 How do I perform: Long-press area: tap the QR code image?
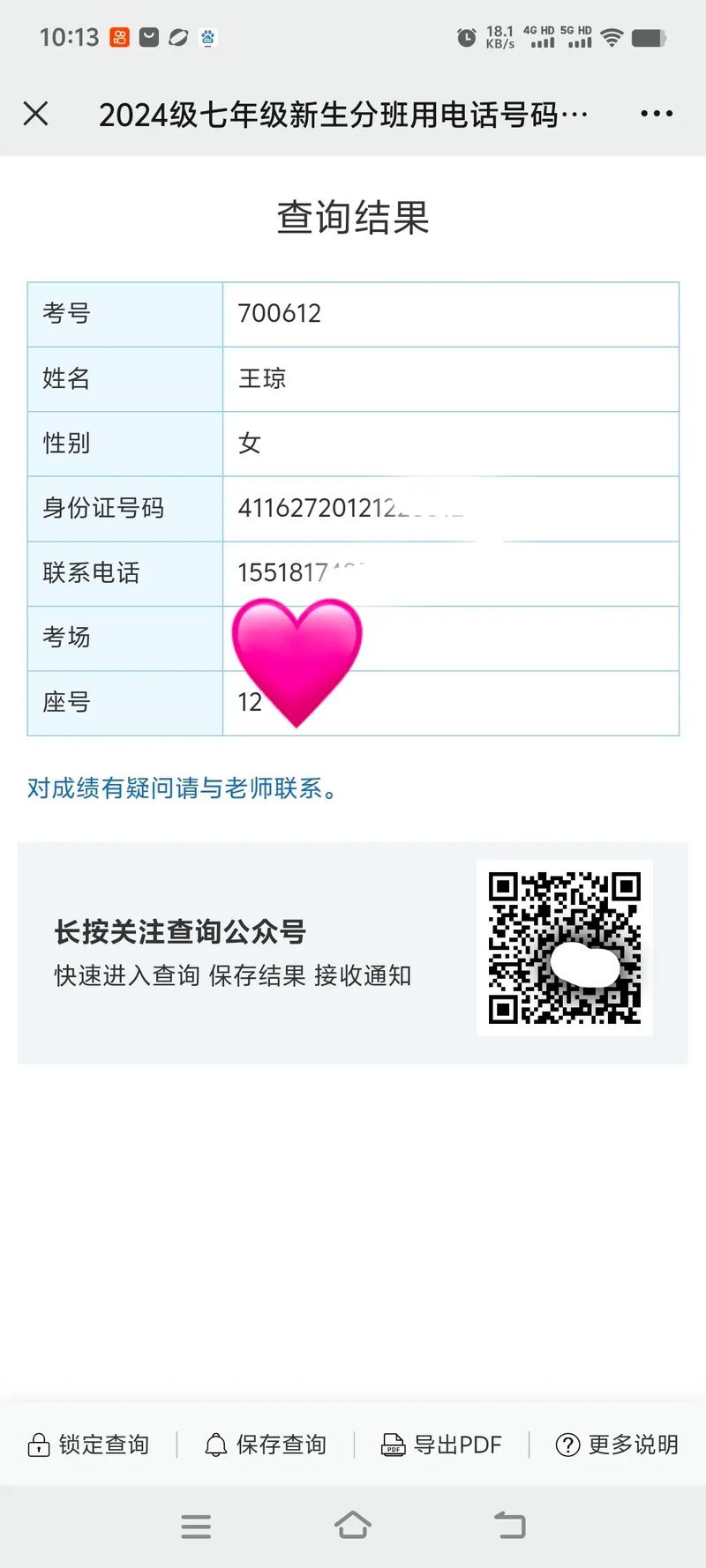click(563, 951)
